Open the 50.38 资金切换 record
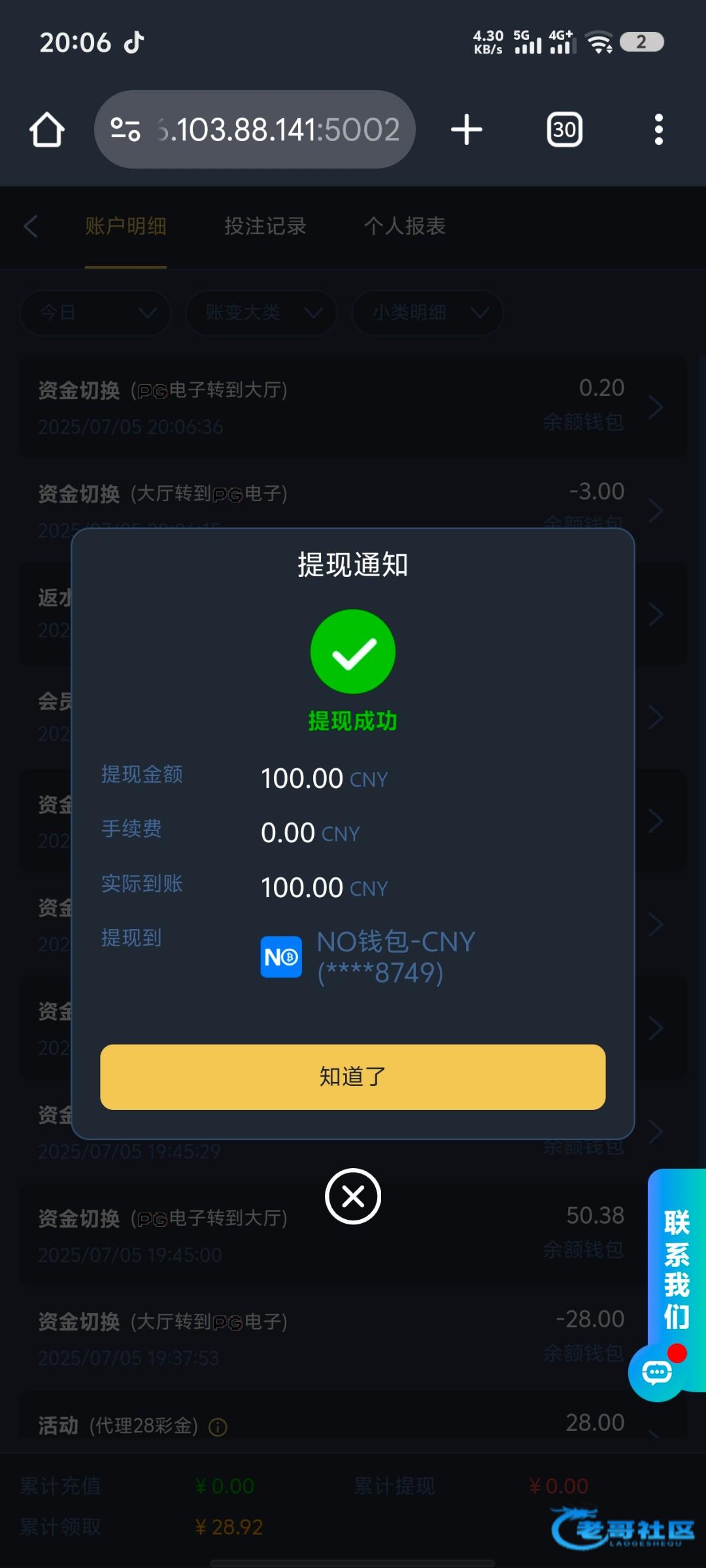 point(353,1233)
